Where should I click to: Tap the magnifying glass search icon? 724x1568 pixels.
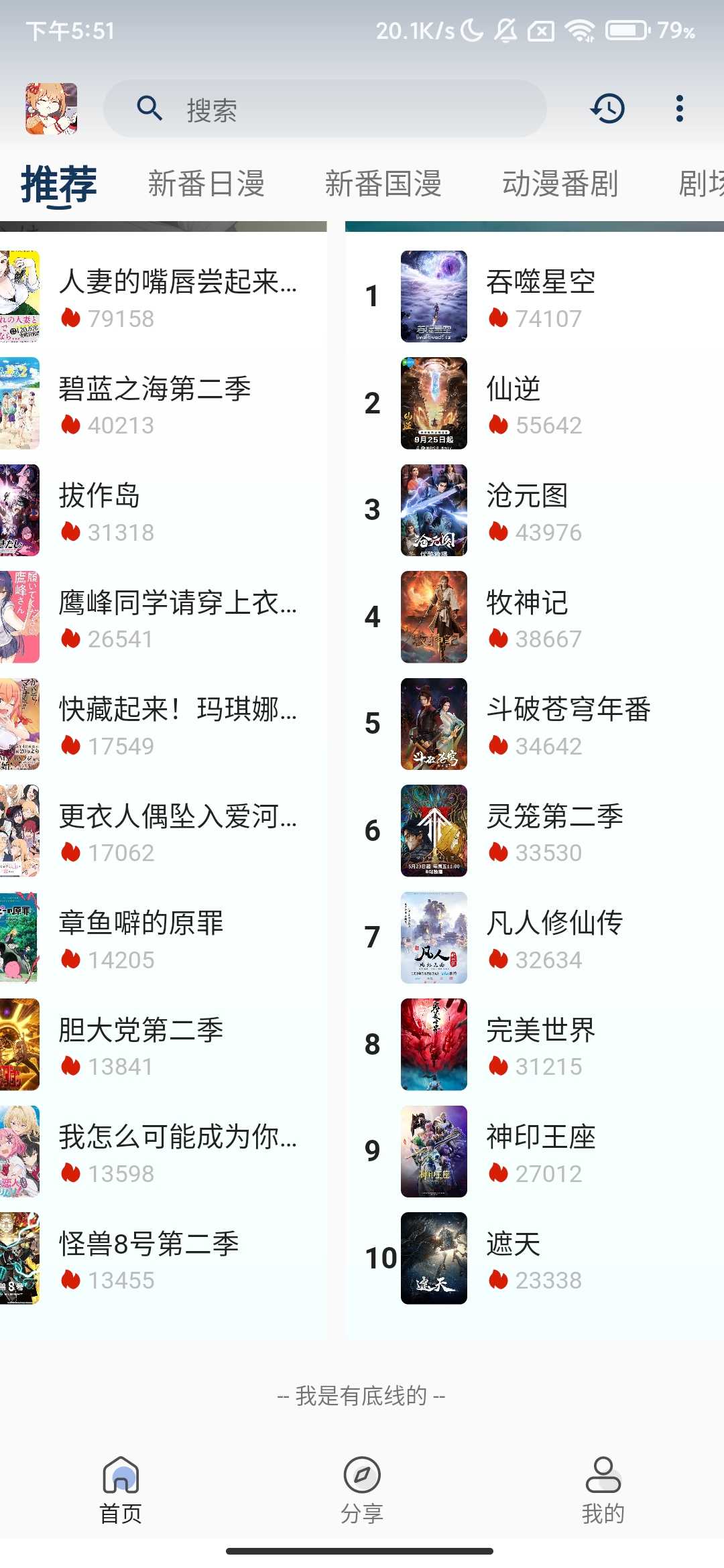tap(149, 109)
